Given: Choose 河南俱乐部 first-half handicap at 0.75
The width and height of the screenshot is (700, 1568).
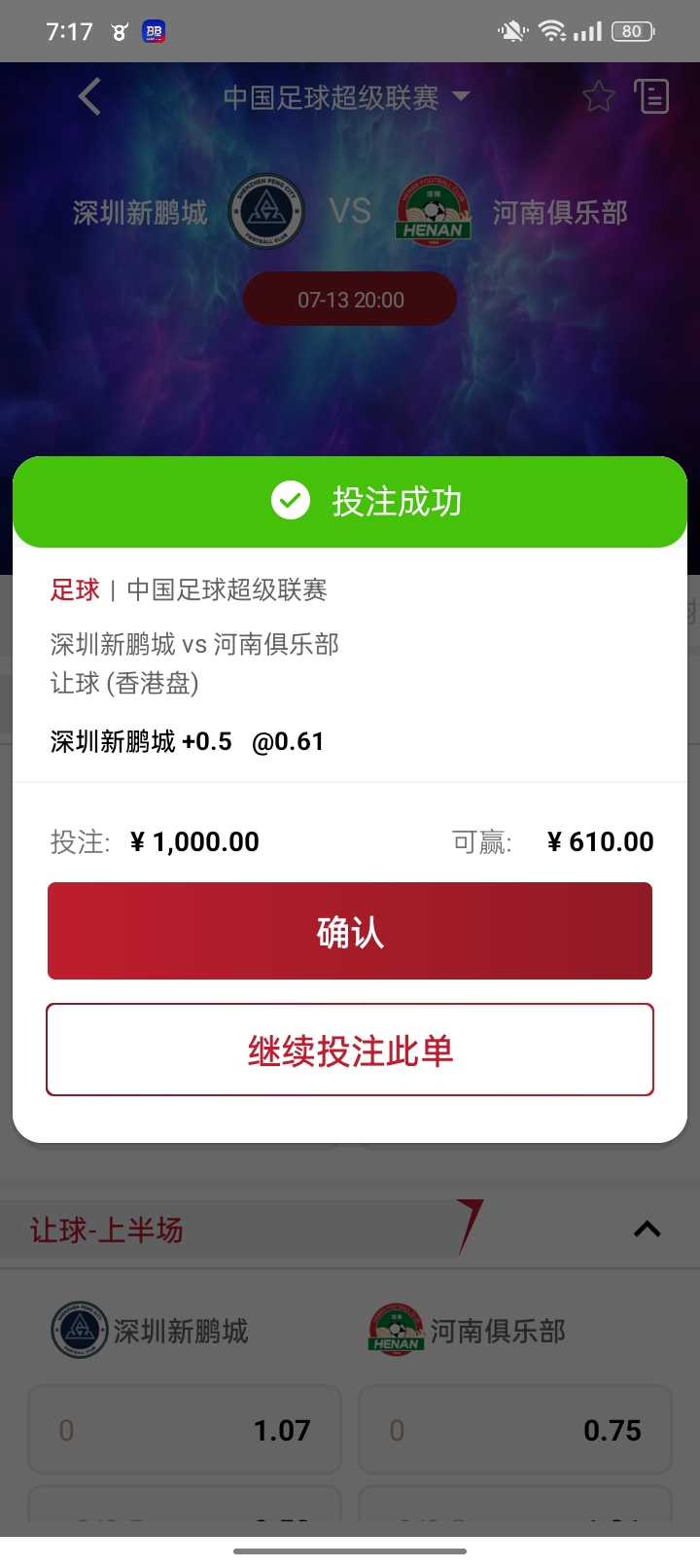Looking at the screenshot, I should coord(515,1430).
